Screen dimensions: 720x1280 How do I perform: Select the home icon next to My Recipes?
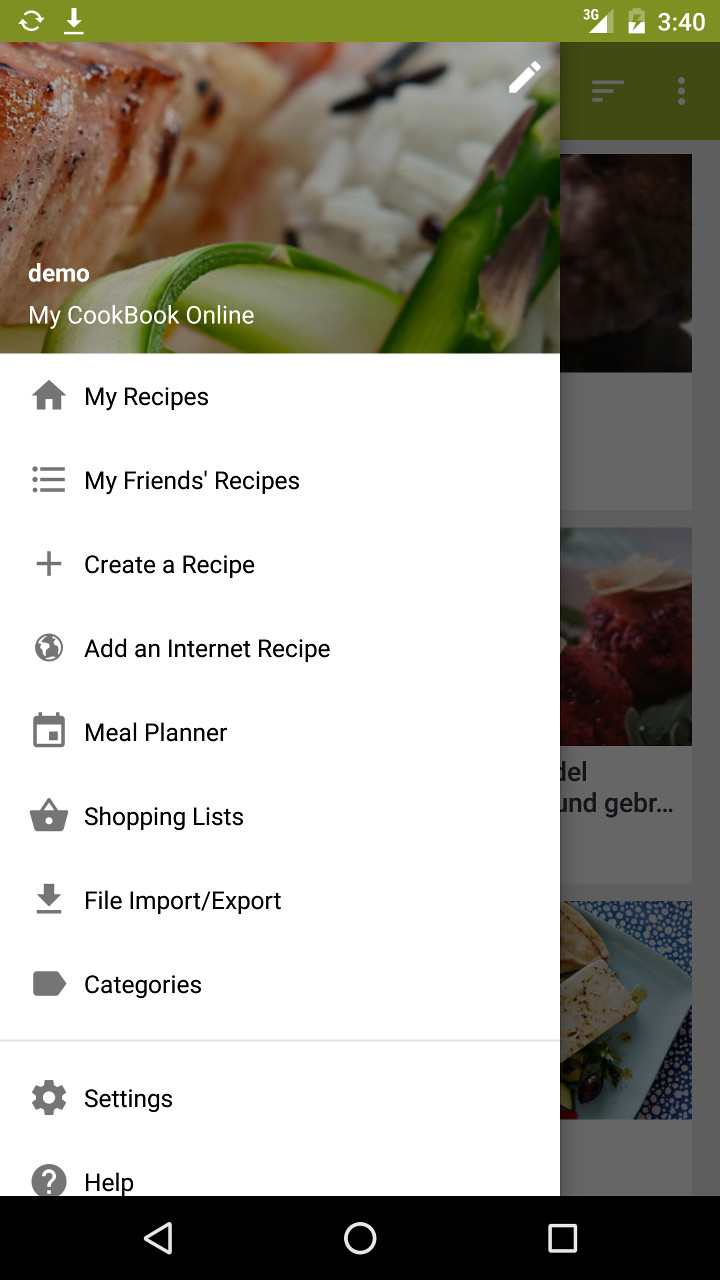(x=48, y=396)
